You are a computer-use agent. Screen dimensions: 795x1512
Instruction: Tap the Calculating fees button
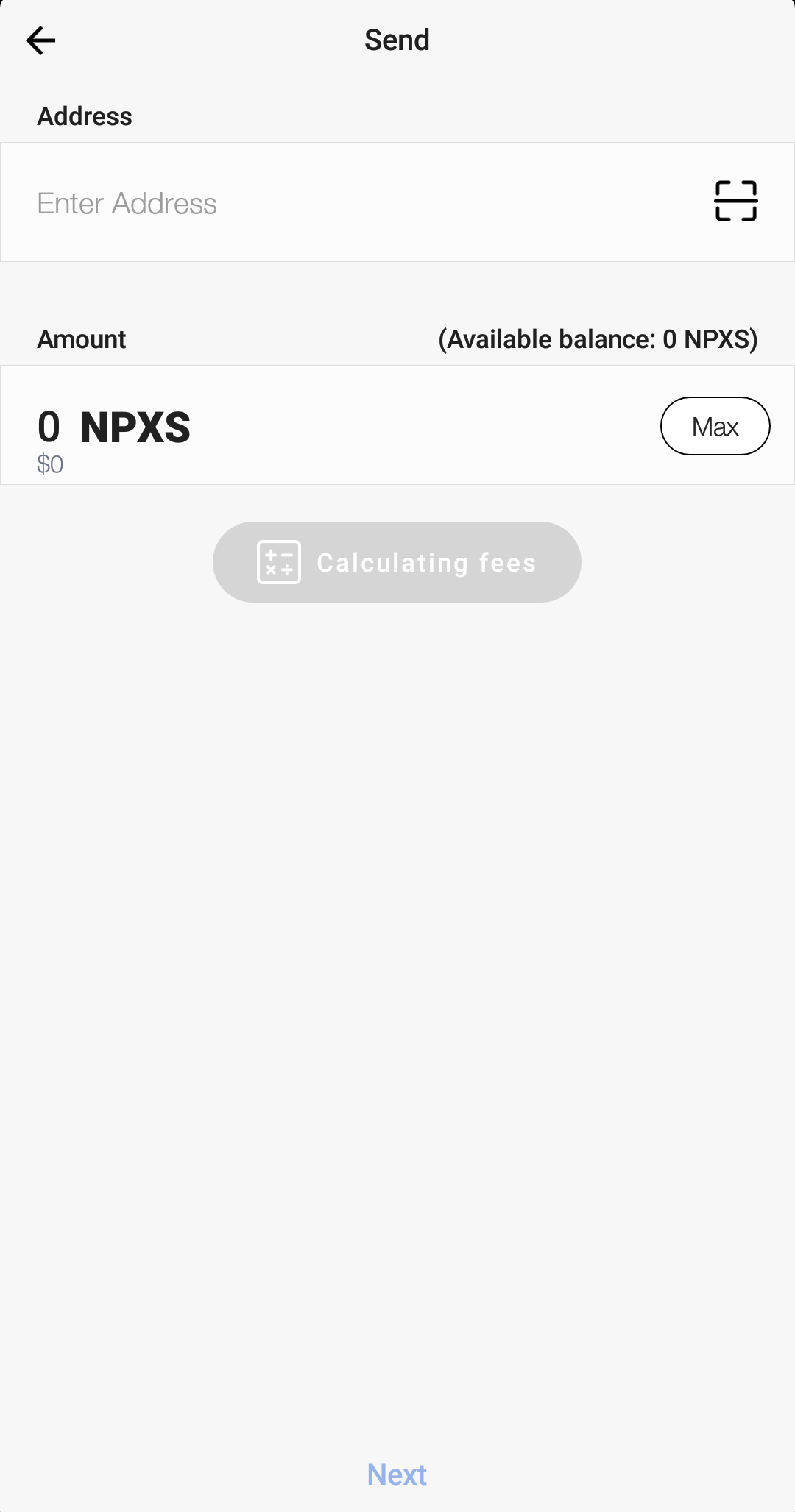click(397, 562)
